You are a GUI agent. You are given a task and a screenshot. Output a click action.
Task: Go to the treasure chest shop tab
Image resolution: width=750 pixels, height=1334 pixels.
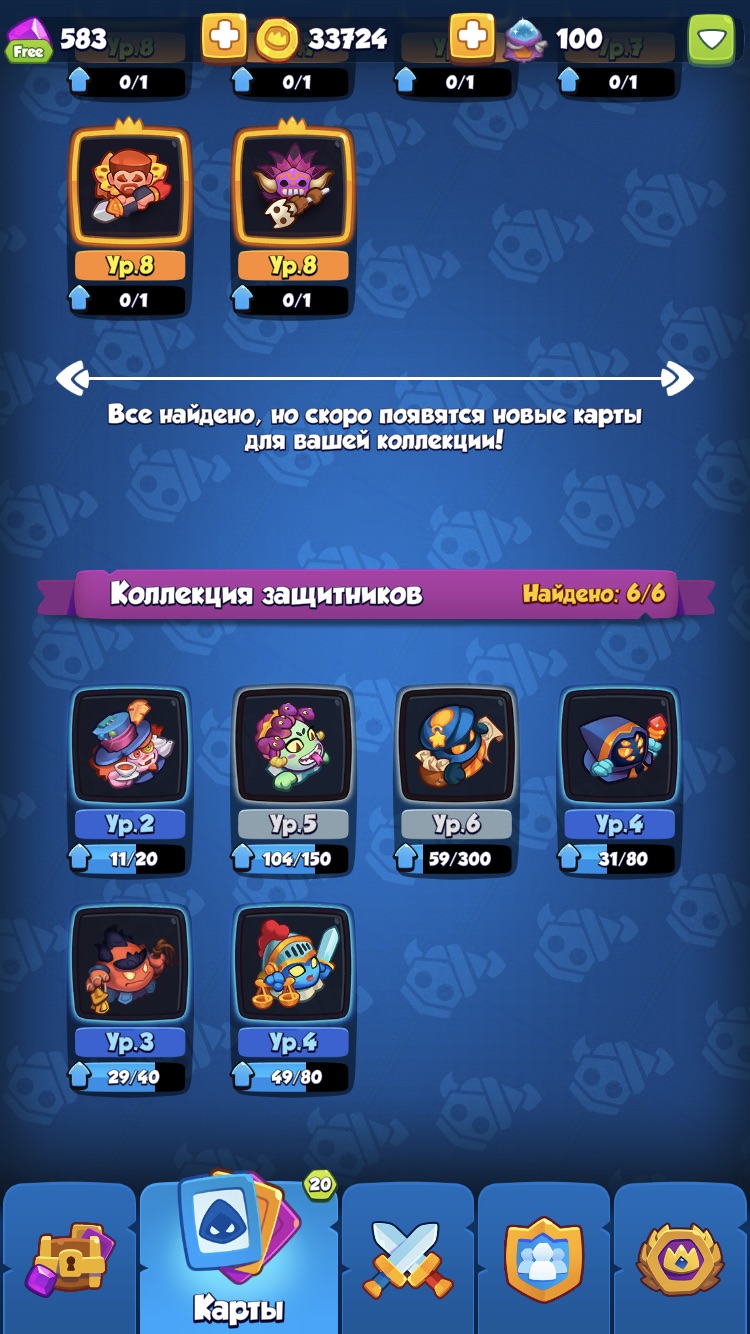click(x=69, y=1260)
